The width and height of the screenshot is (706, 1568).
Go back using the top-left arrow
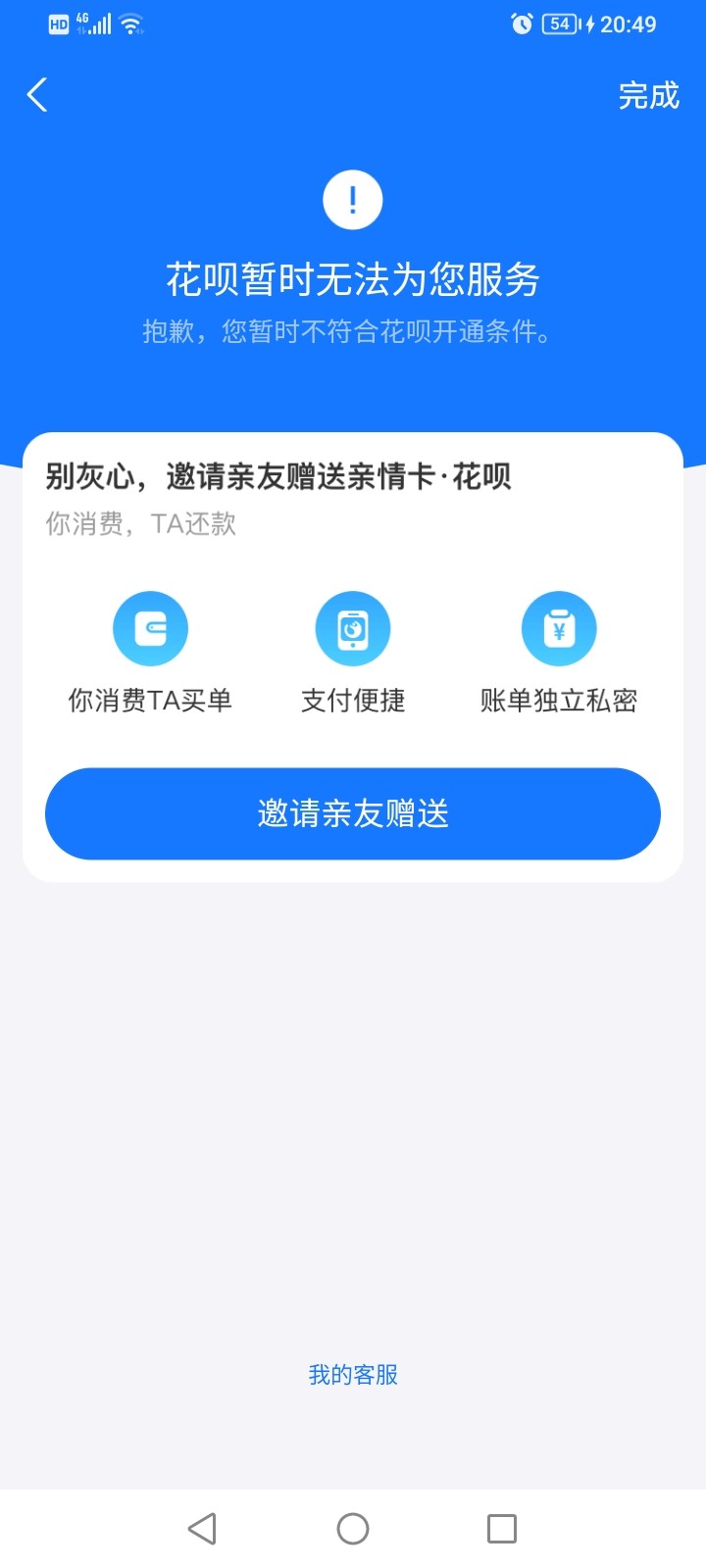[x=37, y=95]
